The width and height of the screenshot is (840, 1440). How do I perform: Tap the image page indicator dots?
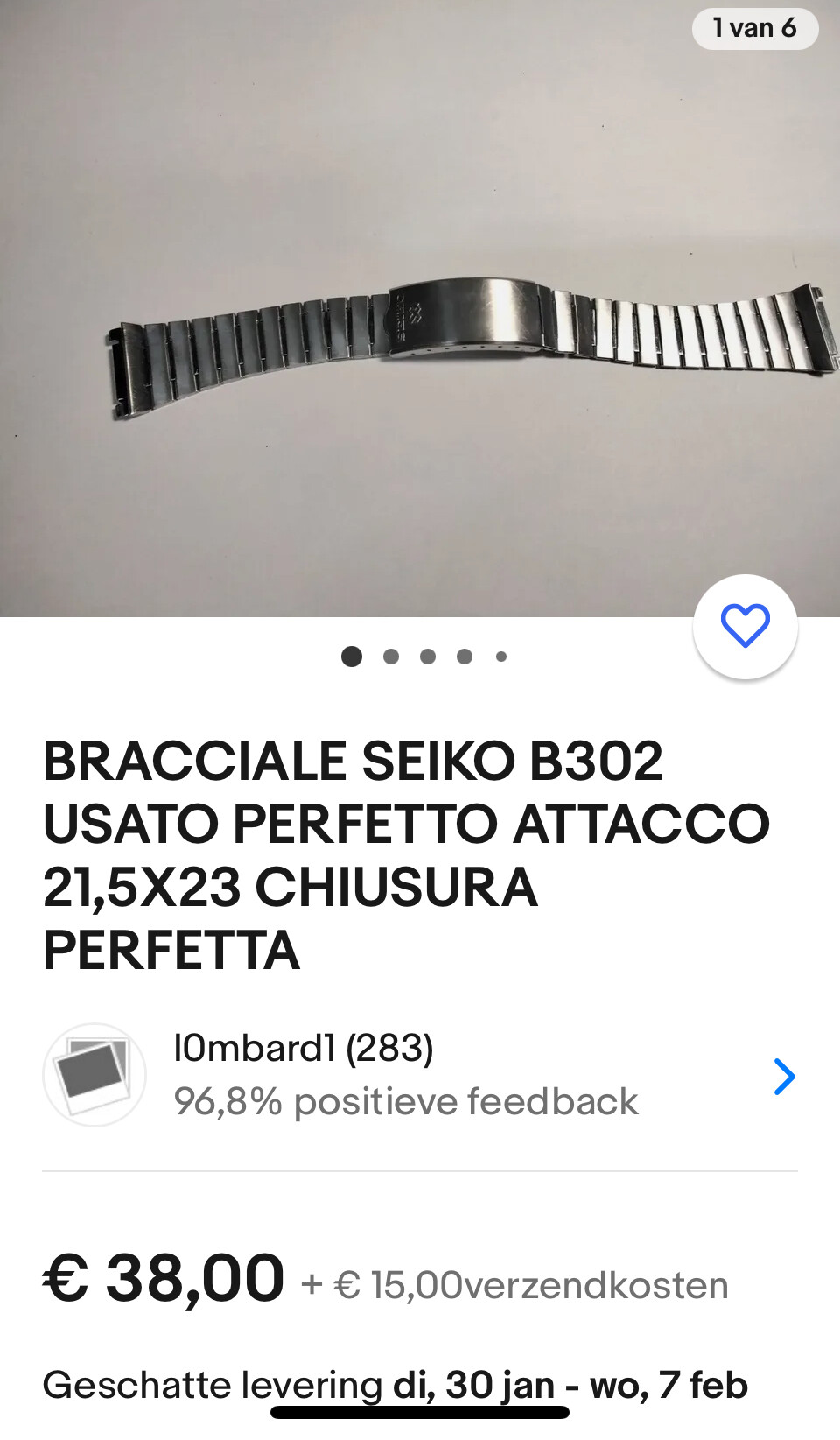[x=424, y=657]
